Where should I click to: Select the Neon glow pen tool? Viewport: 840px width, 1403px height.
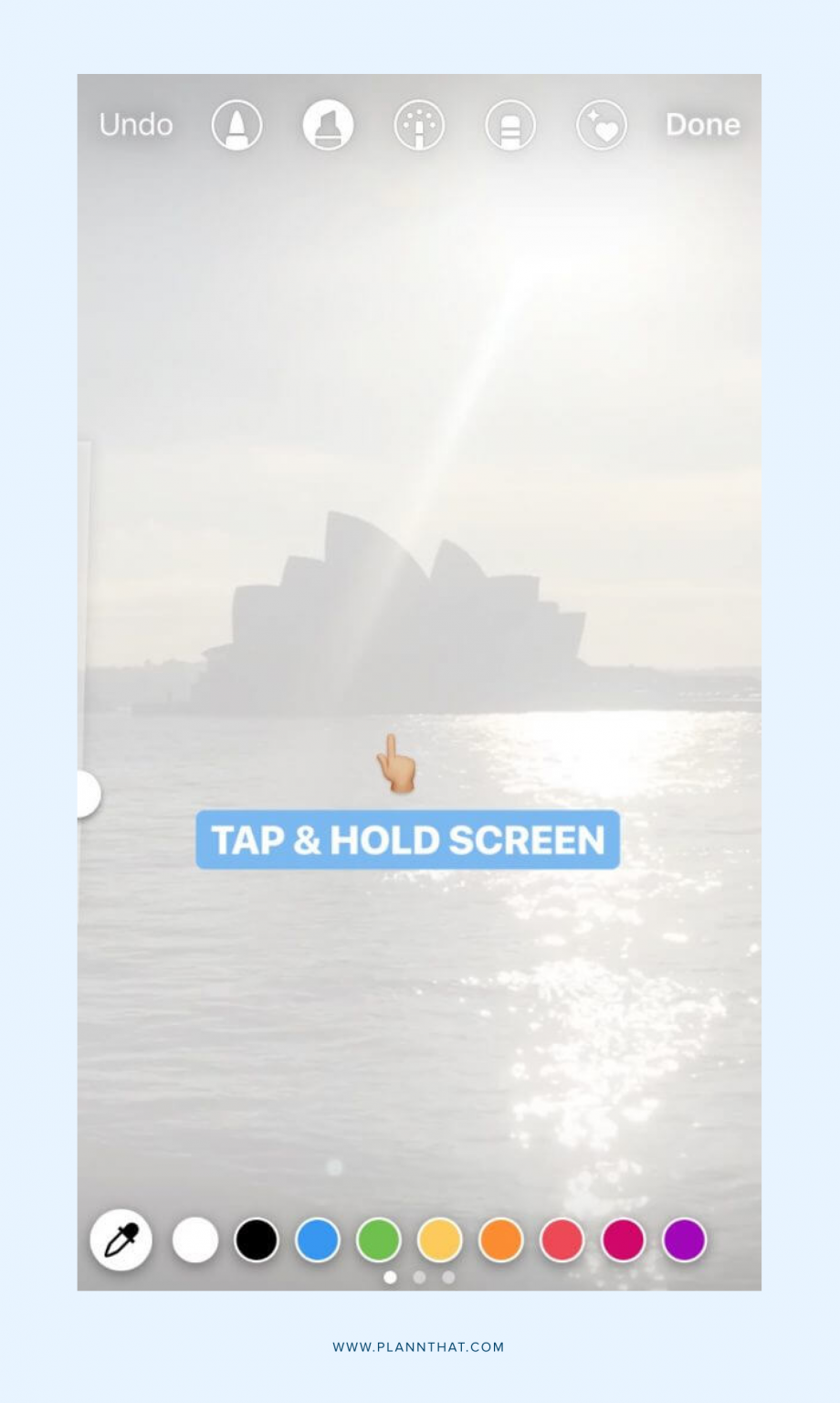(418, 125)
